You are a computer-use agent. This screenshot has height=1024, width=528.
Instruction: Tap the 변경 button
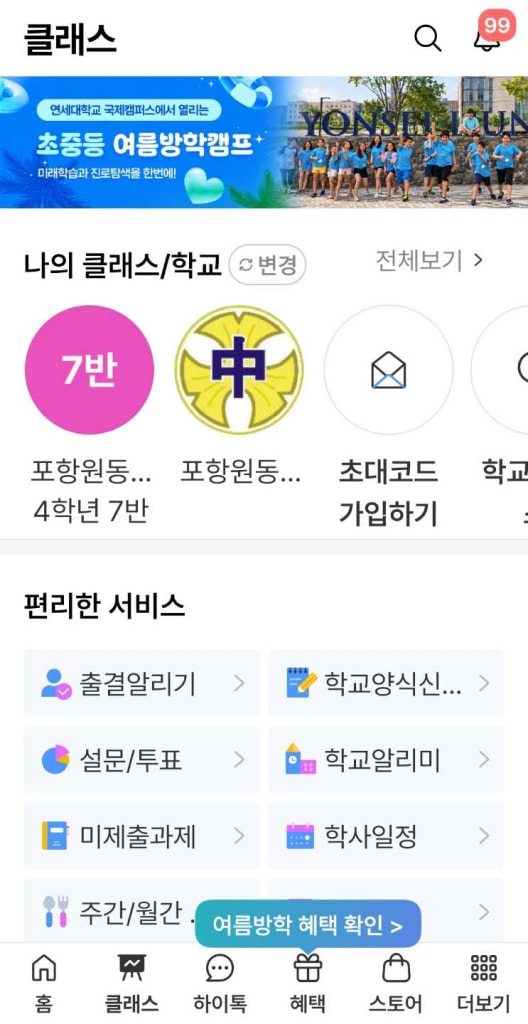(x=268, y=264)
